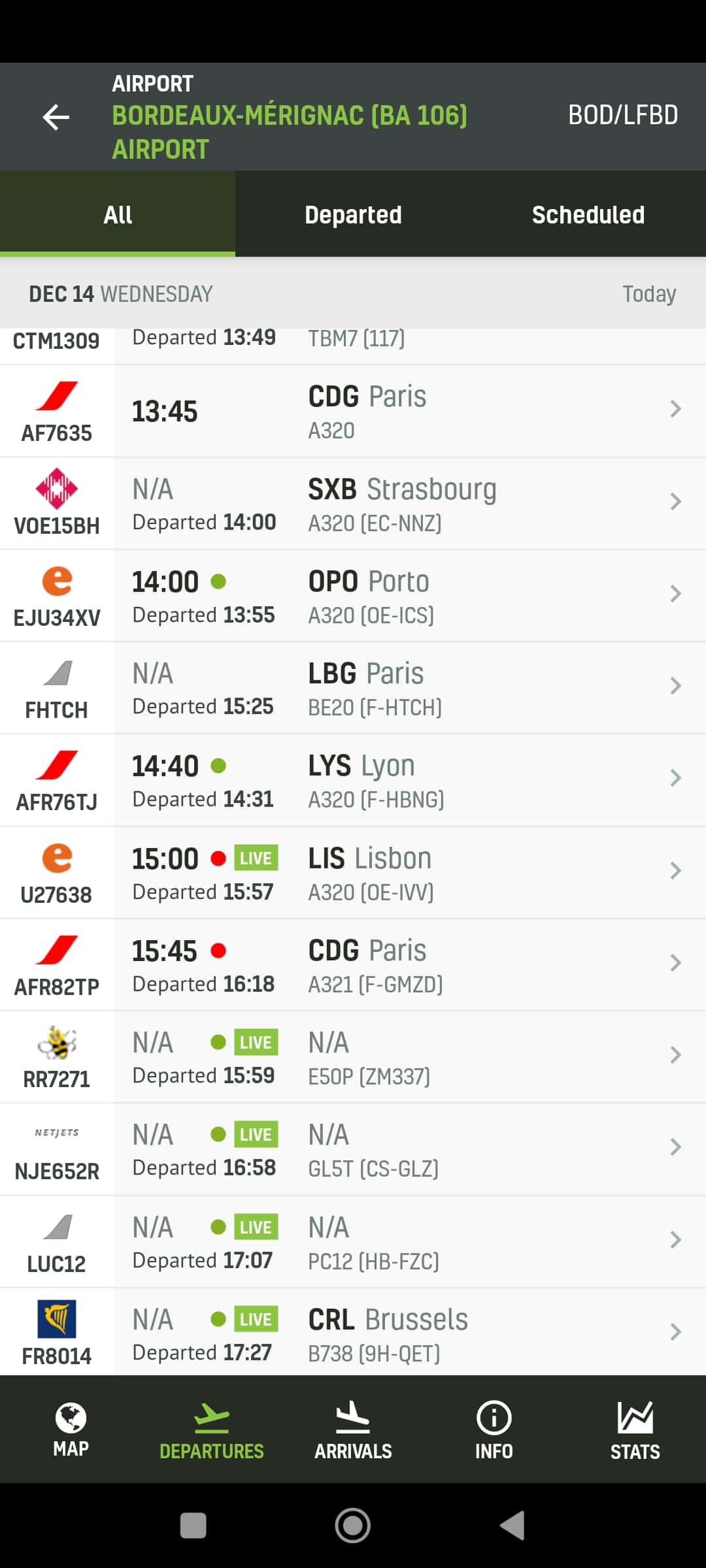The image size is (706, 1568).
Task: Switch to the Arrivals tab
Action: pyautogui.click(x=353, y=1429)
